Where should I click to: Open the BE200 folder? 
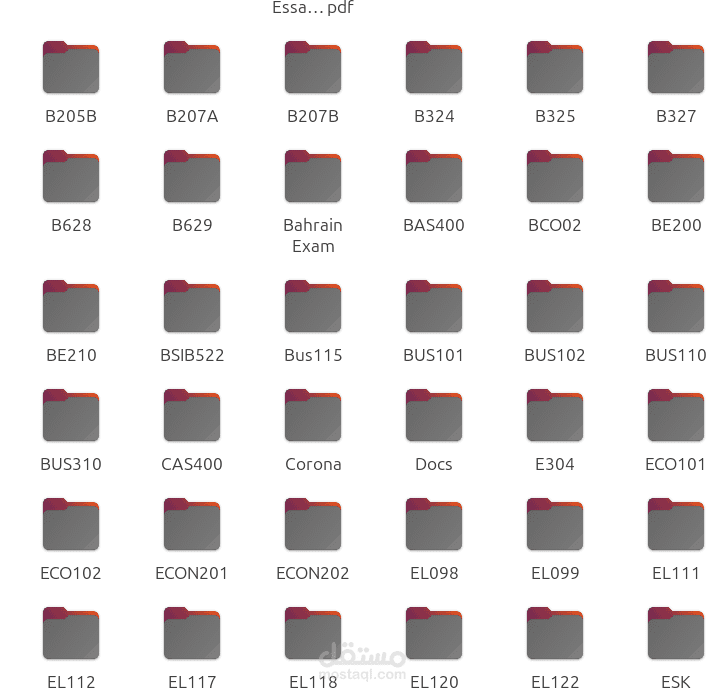coord(676,177)
